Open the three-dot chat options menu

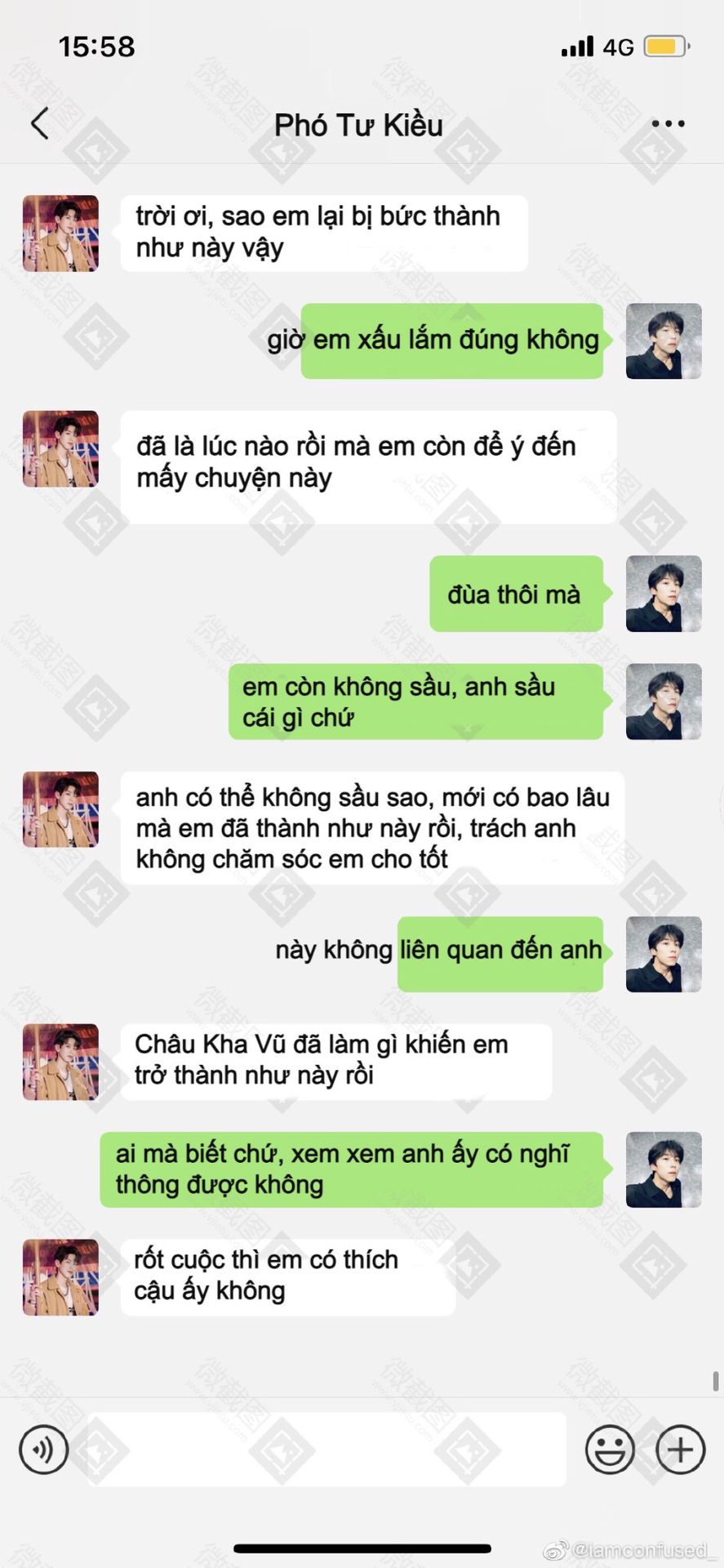click(x=668, y=124)
